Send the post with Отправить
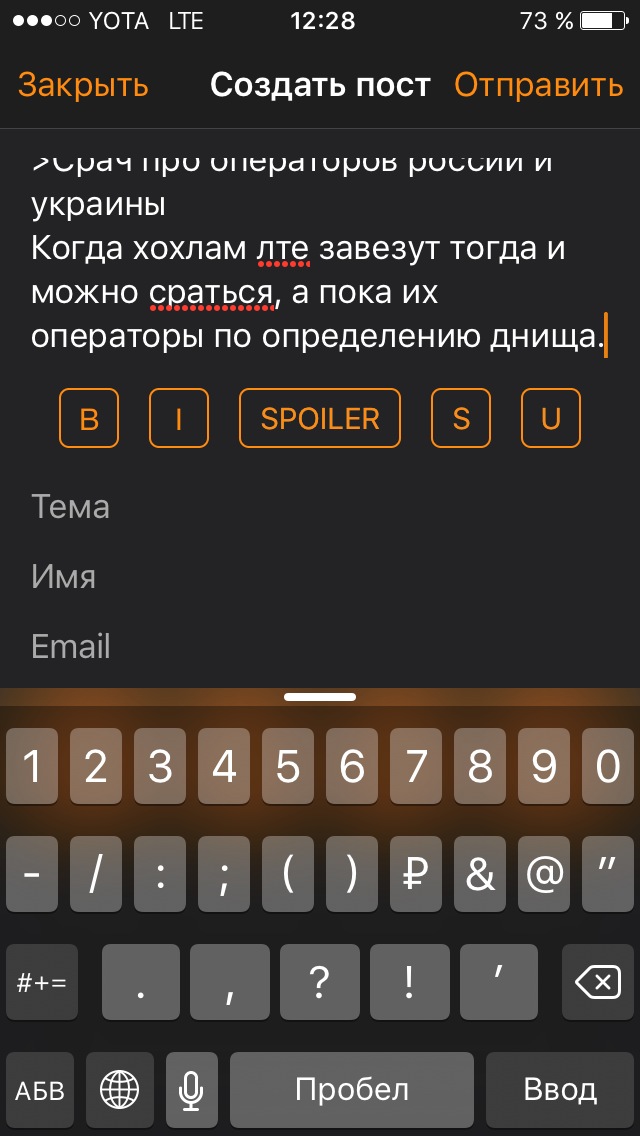This screenshot has width=640, height=1136. point(539,85)
